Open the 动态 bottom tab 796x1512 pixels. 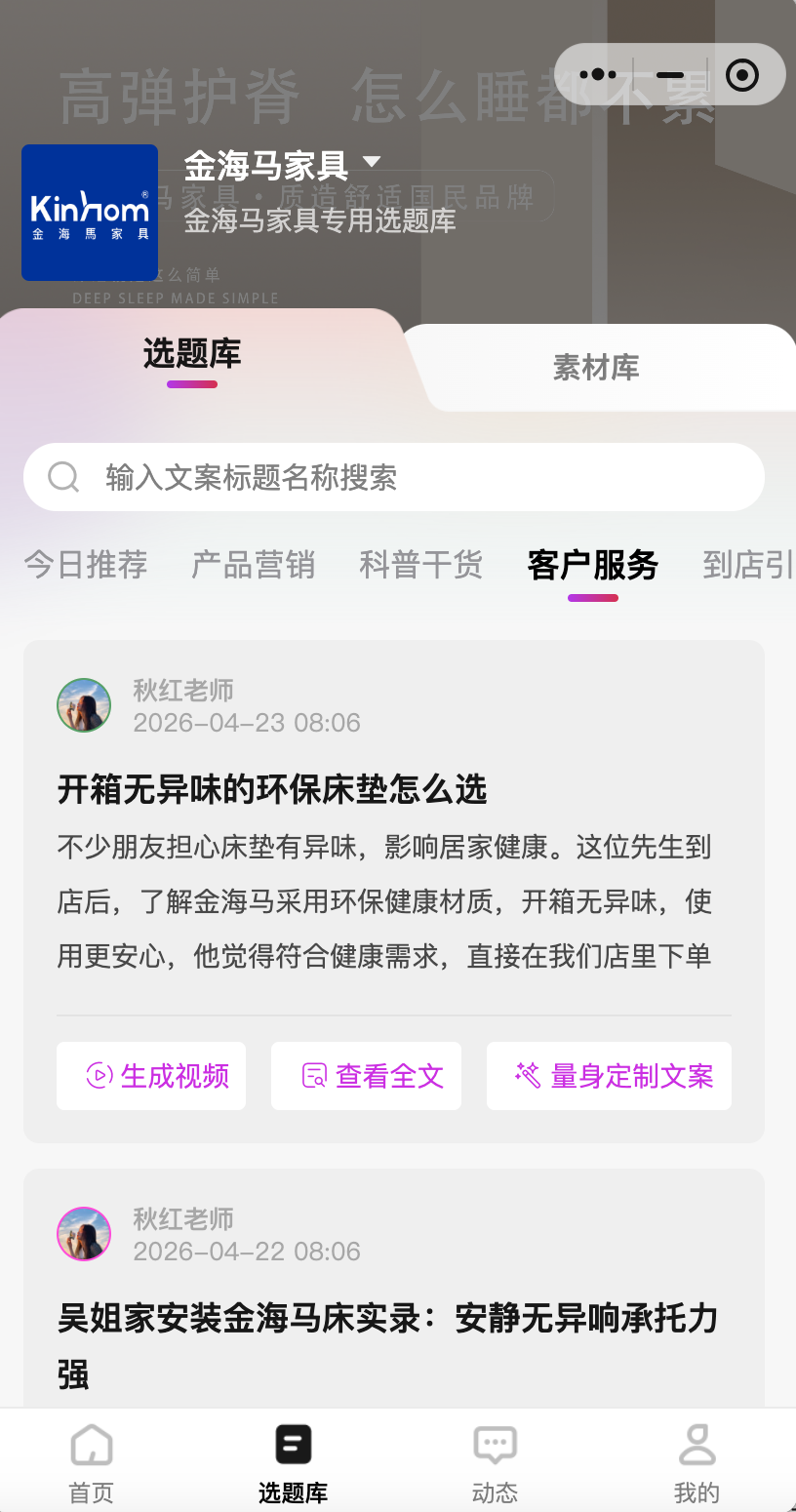[x=495, y=1462]
